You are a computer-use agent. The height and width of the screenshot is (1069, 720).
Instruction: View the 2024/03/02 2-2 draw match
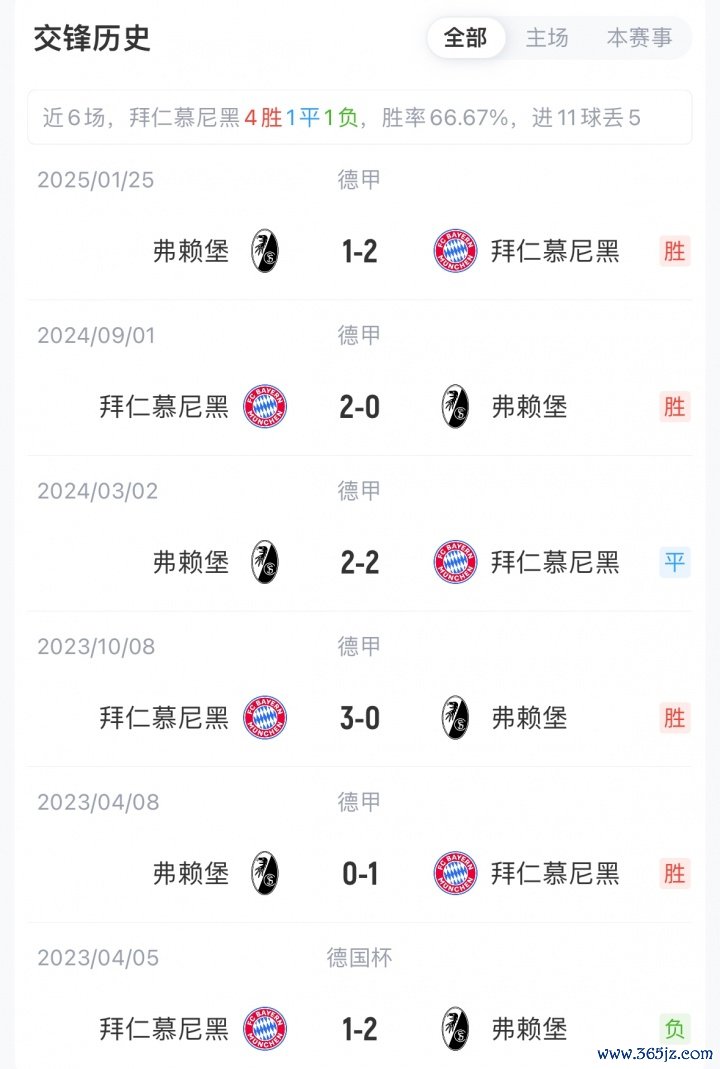coord(360,562)
